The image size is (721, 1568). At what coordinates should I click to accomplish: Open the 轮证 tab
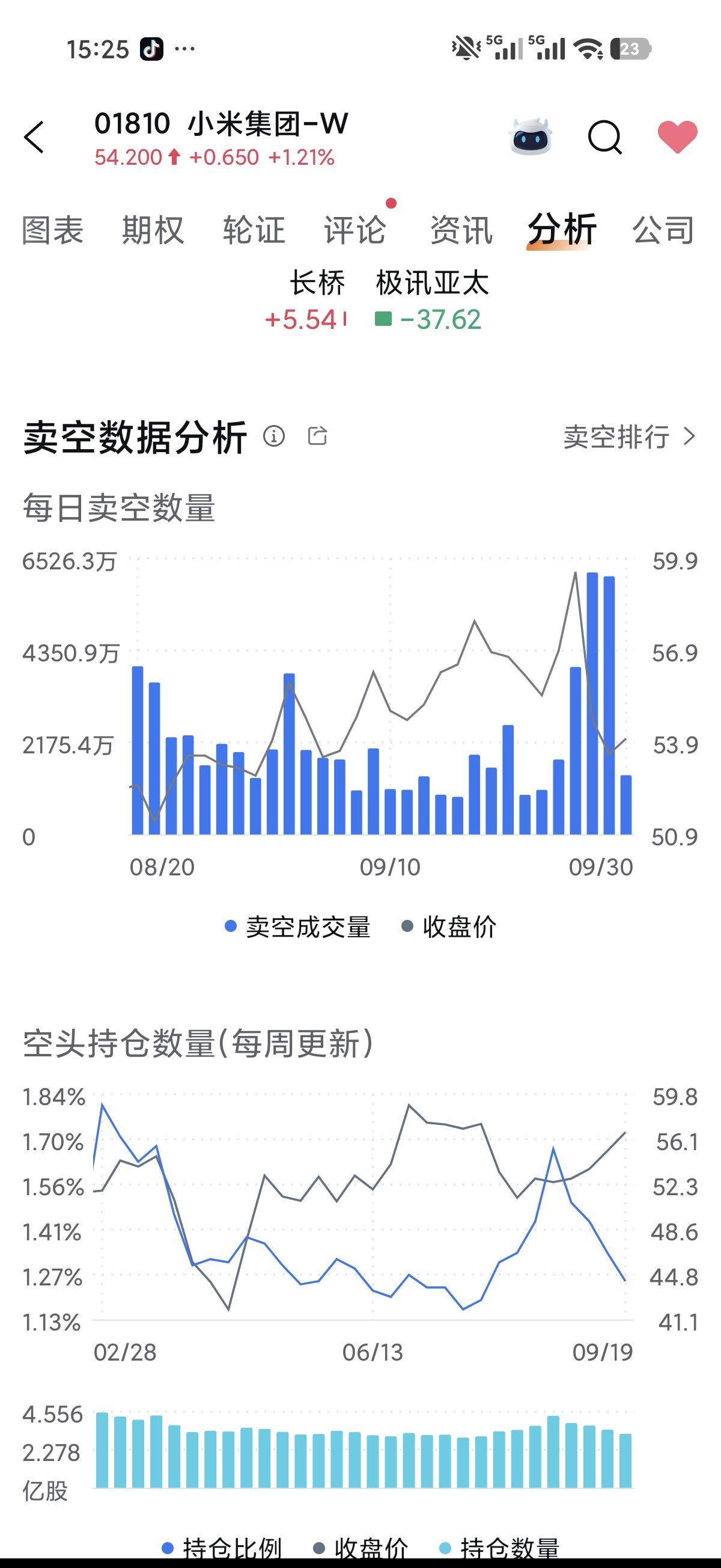(x=254, y=230)
